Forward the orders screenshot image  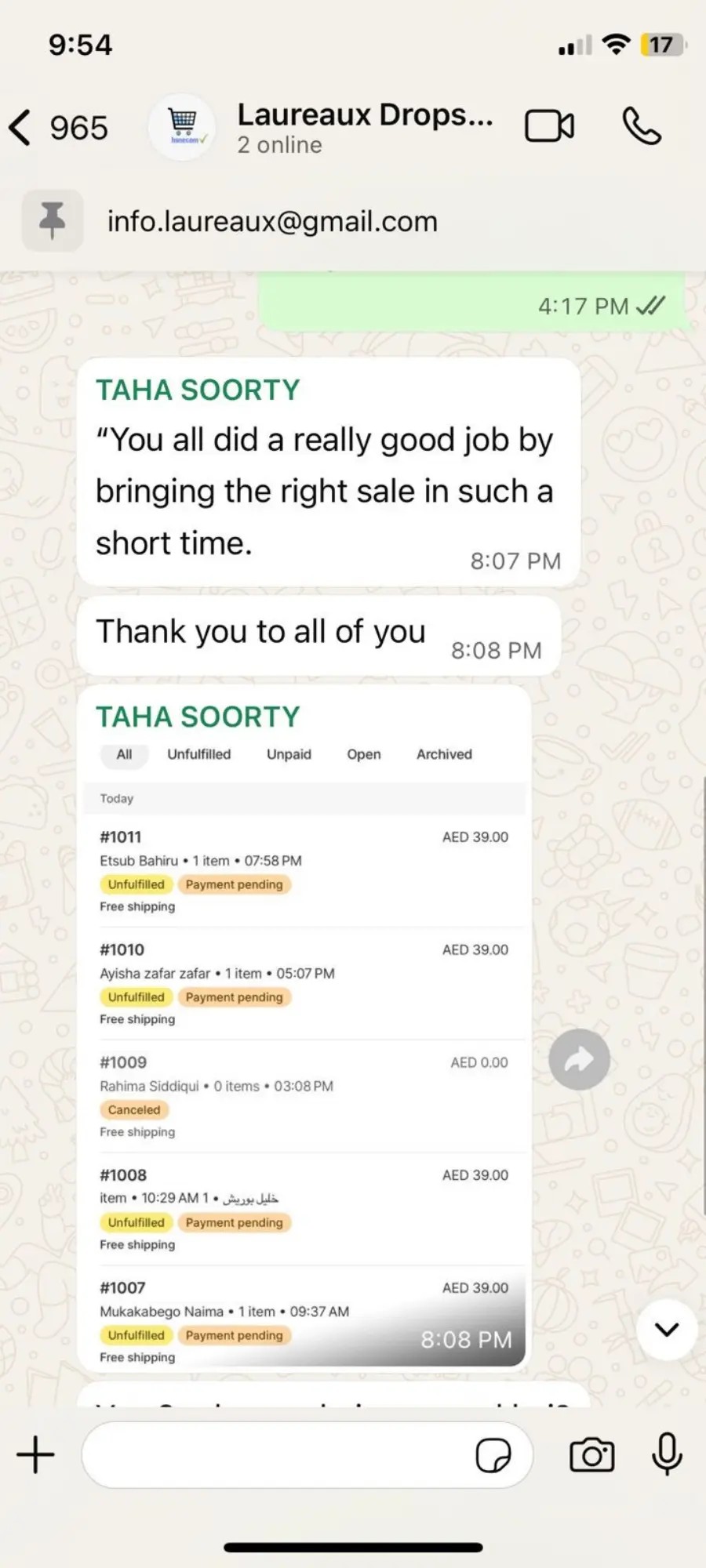[x=580, y=1060]
